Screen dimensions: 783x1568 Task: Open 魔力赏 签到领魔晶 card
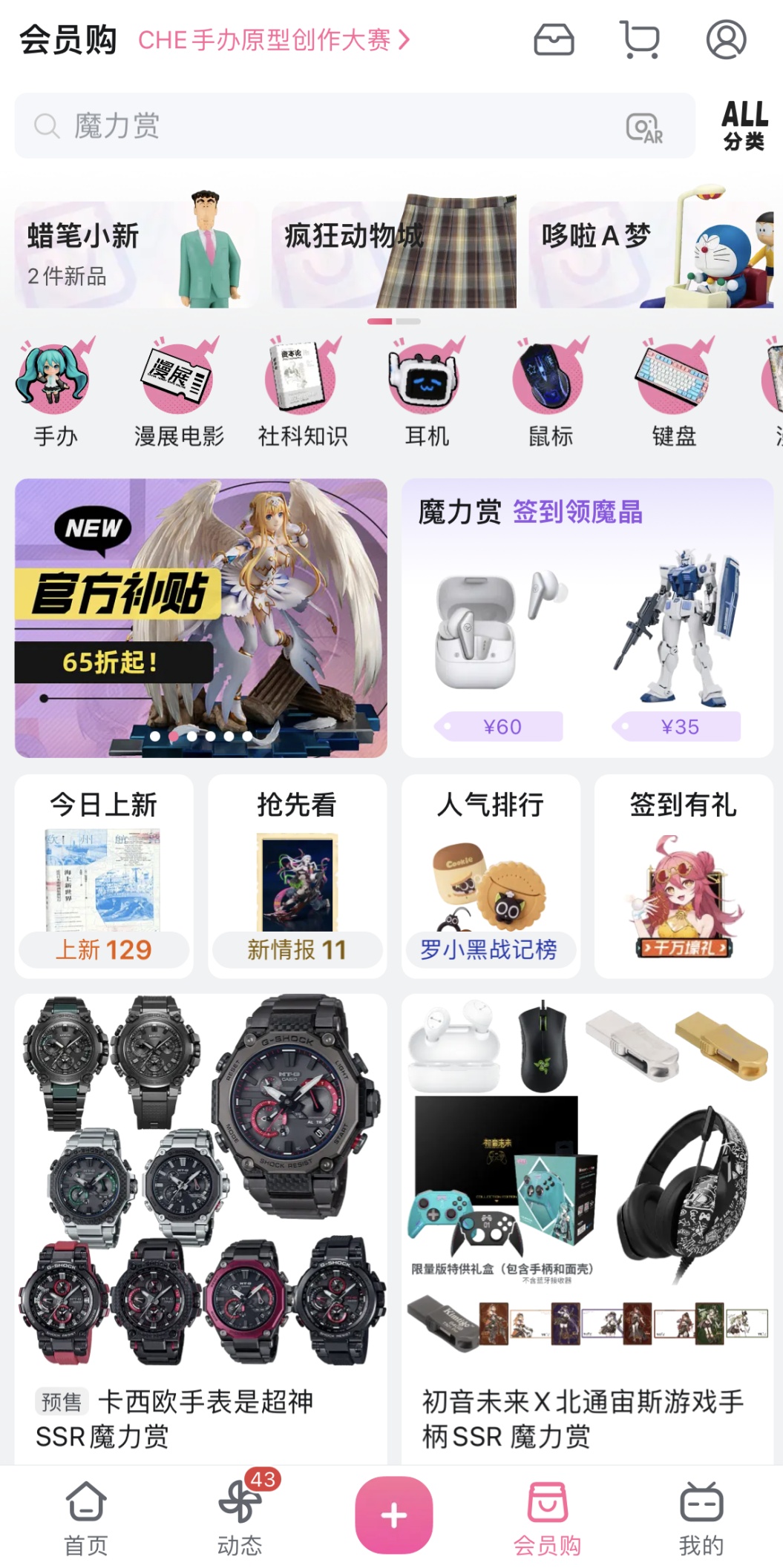587,617
